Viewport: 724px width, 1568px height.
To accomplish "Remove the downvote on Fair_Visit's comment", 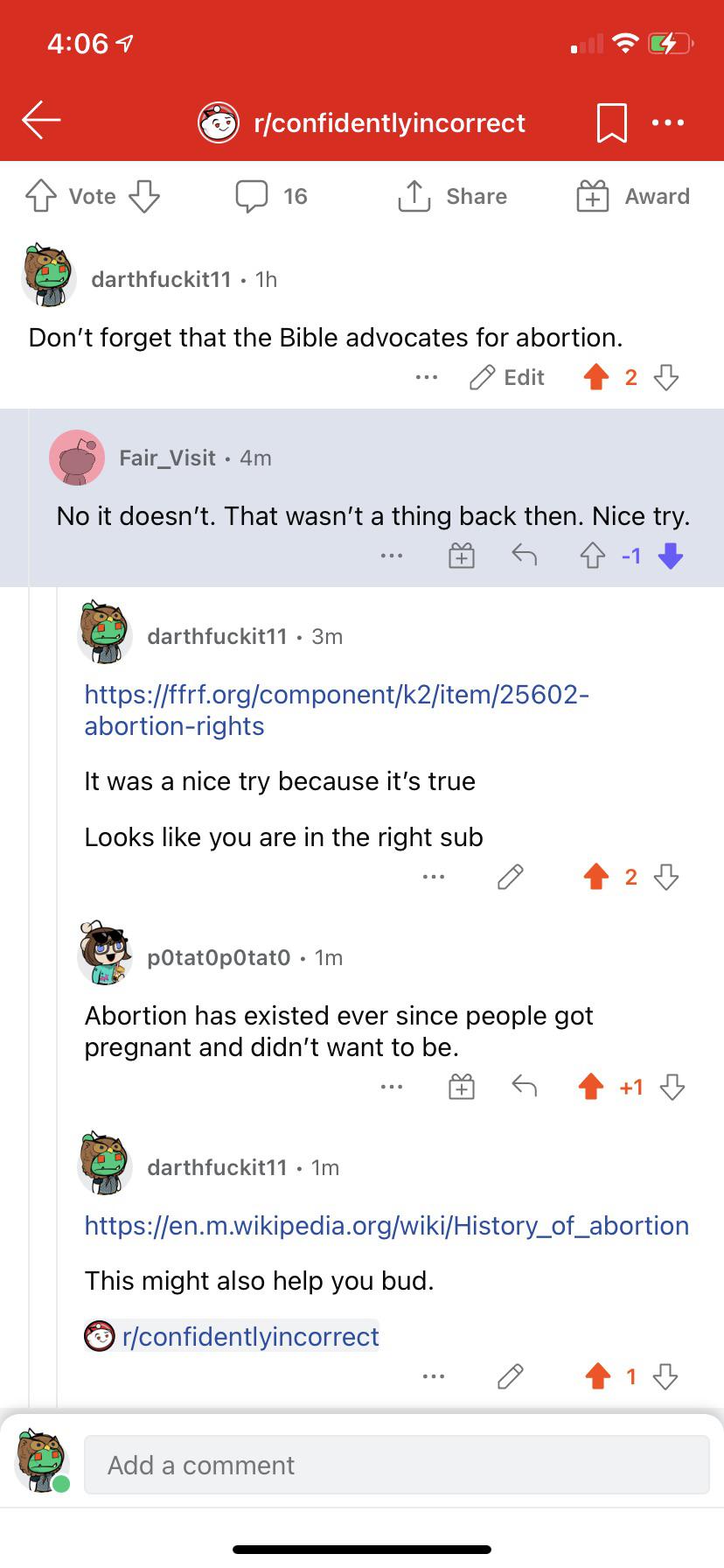I will click(x=670, y=555).
